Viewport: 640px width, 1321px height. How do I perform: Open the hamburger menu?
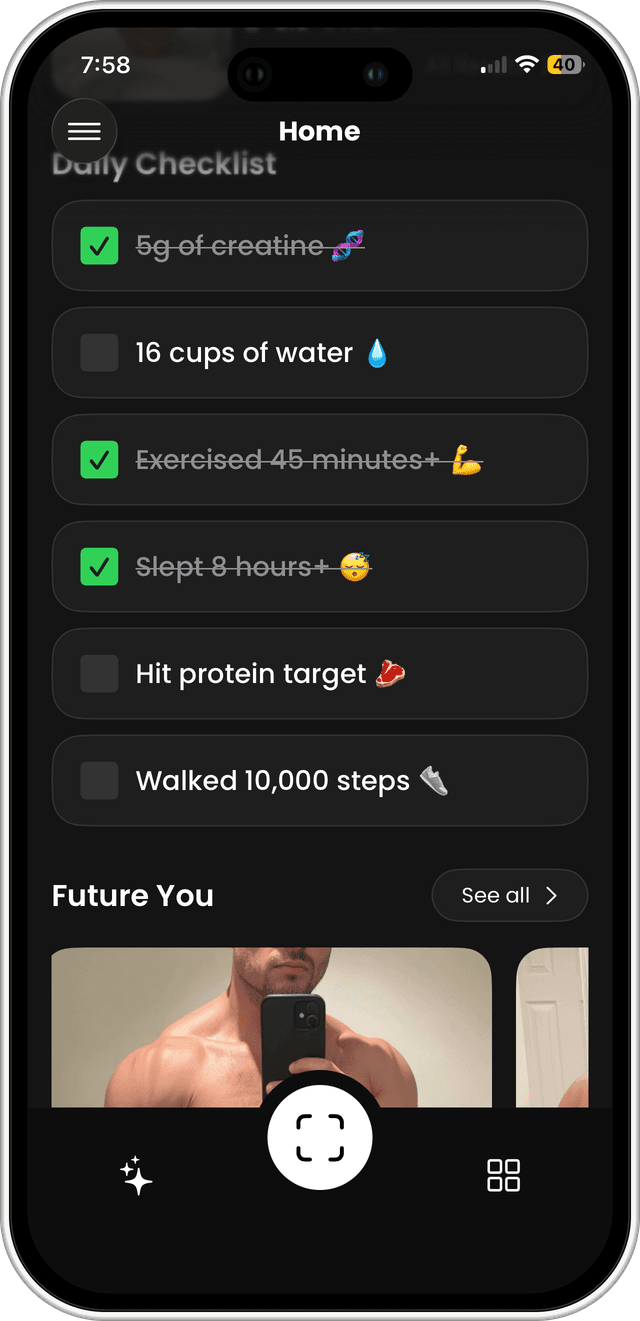click(x=84, y=131)
